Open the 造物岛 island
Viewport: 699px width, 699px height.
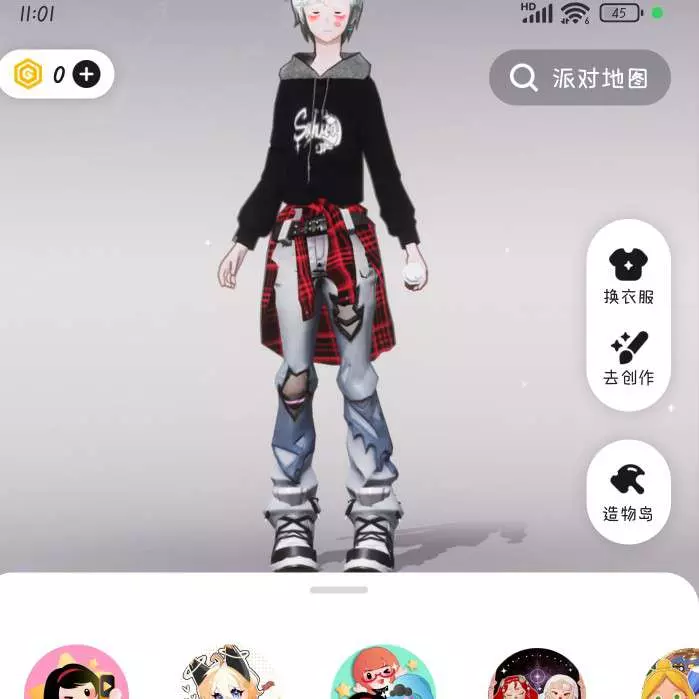pos(628,493)
